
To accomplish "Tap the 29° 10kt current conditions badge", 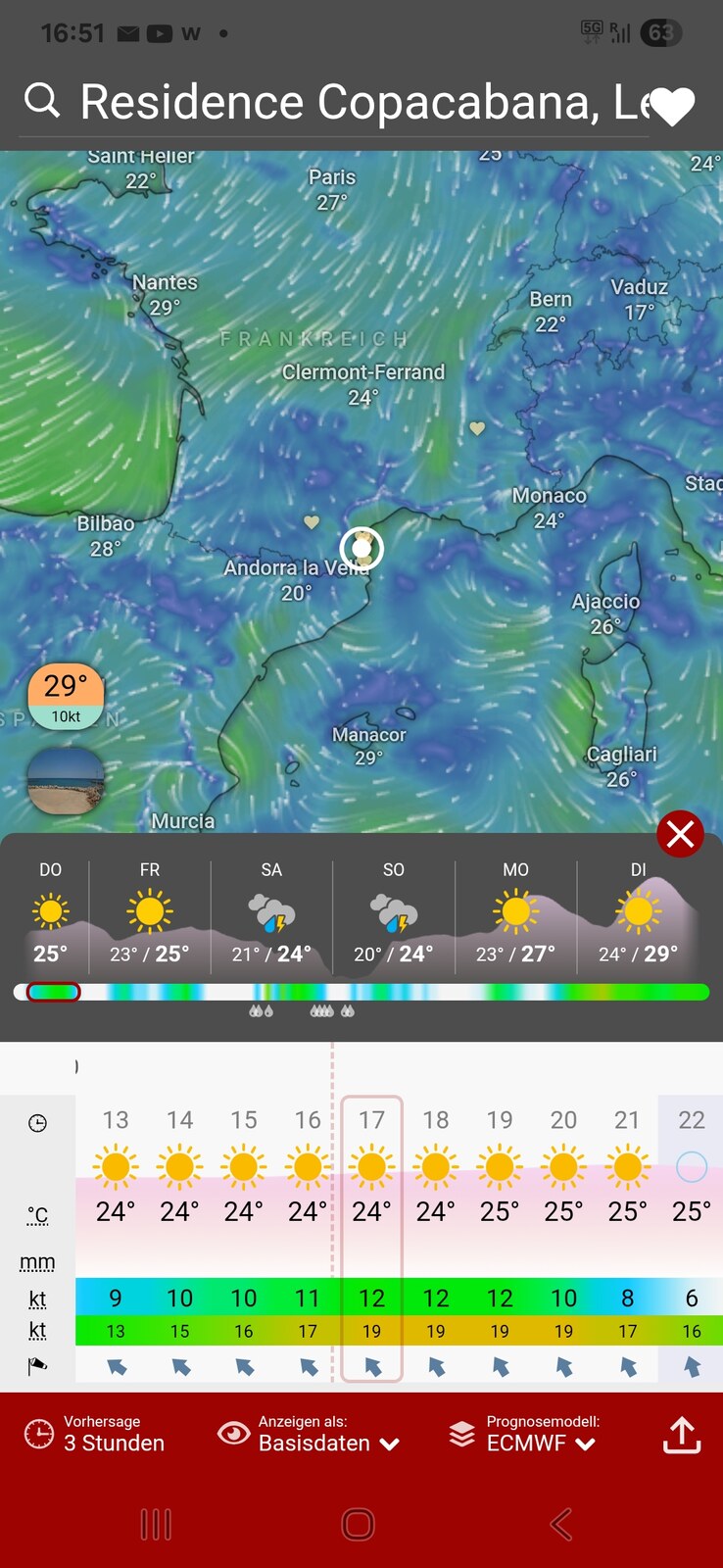I will (66, 696).
